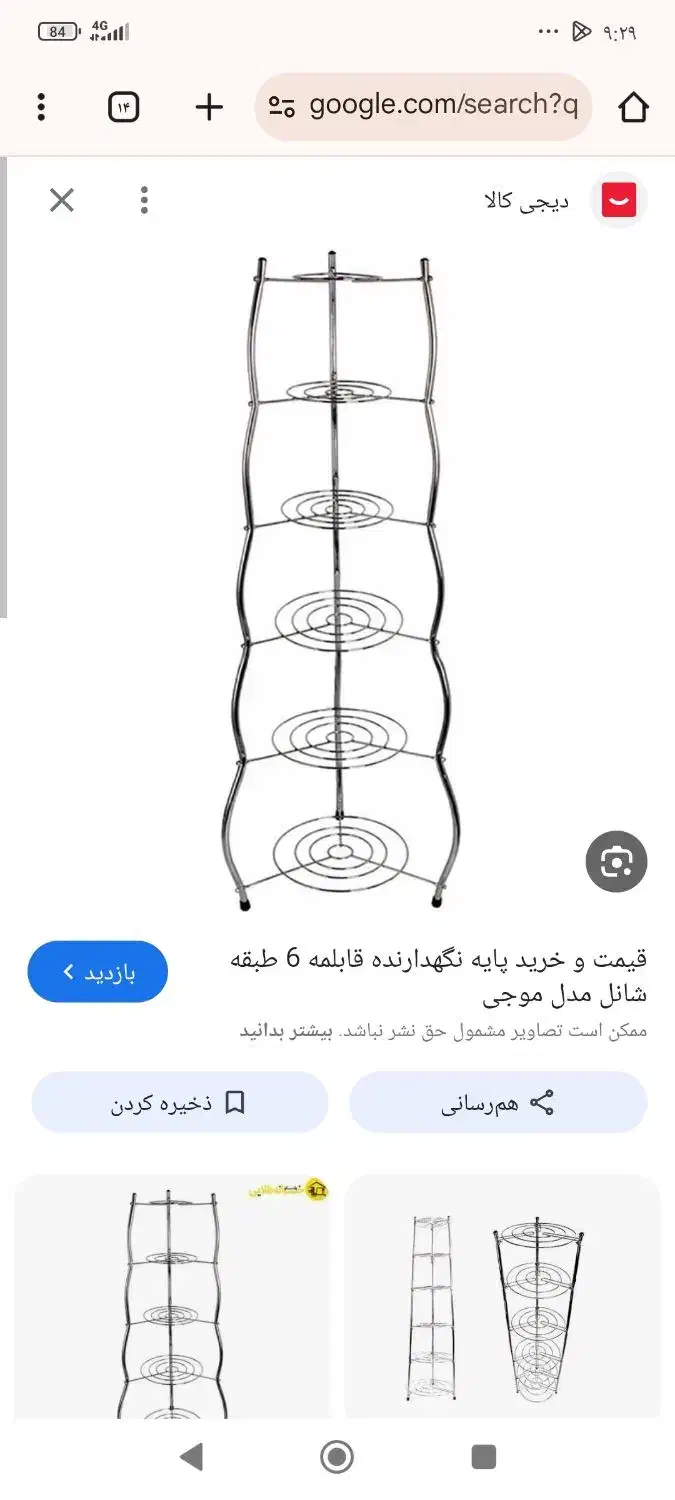Viewport: 675px width, 1500px height.
Task: Share the image with همرسانی
Action: (x=498, y=1103)
